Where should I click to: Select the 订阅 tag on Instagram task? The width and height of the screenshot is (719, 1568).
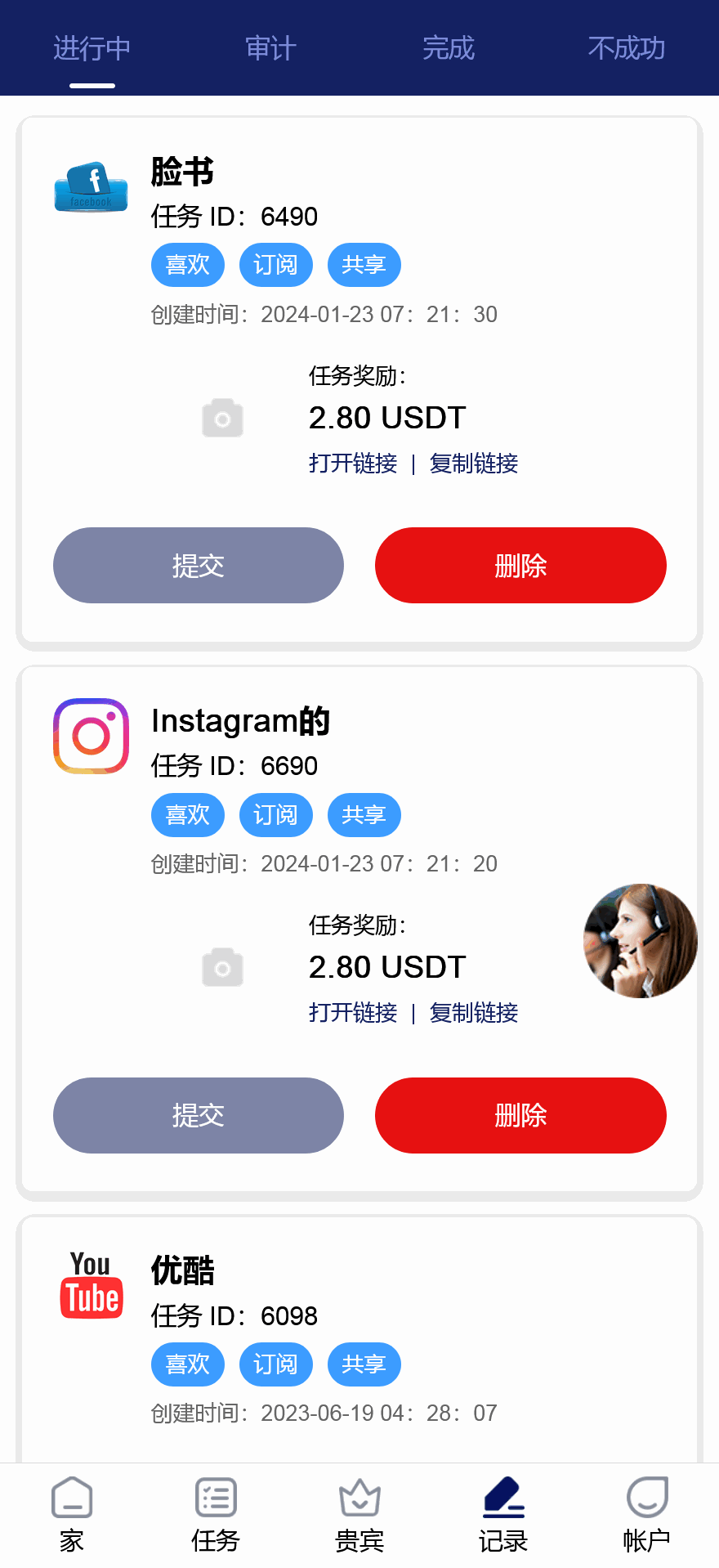click(275, 814)
